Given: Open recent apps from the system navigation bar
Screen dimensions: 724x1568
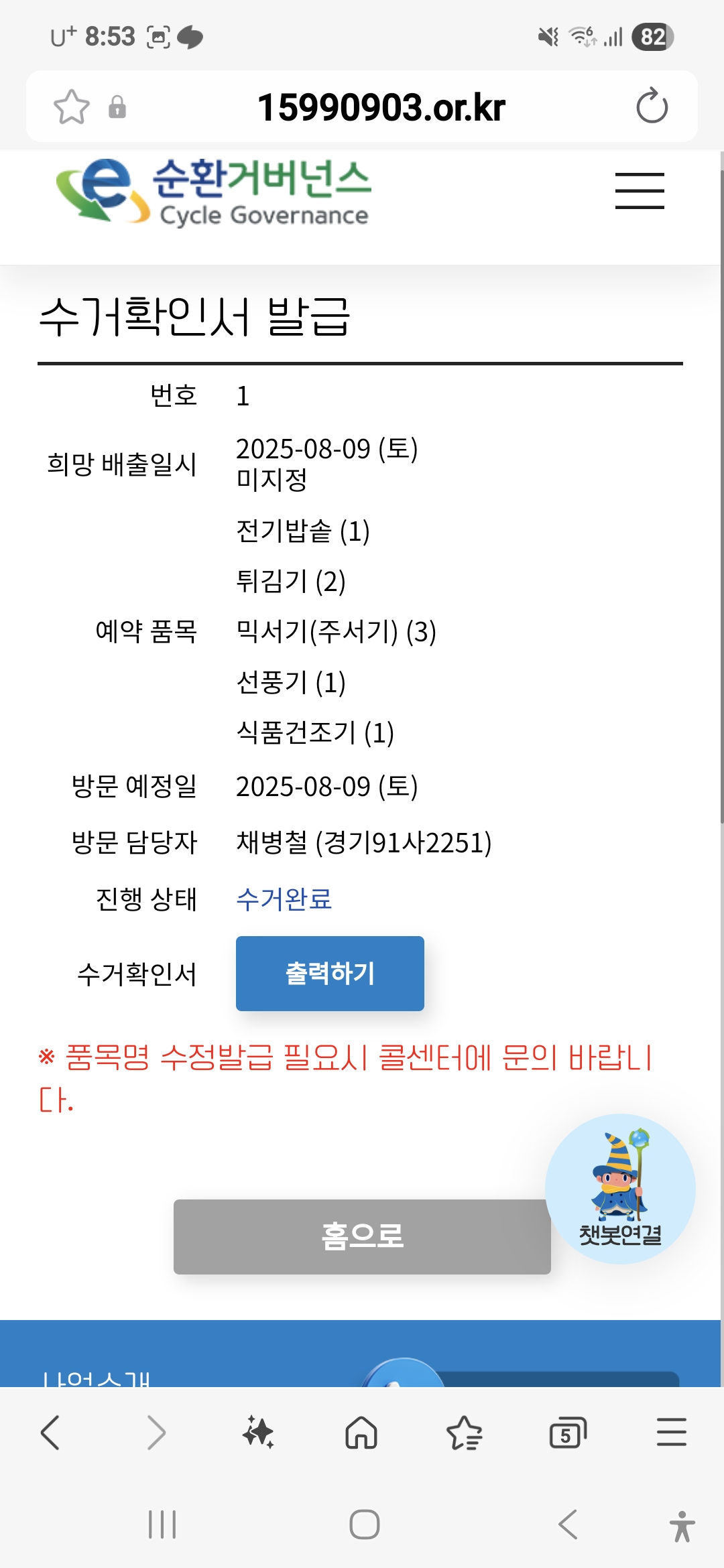Looking at the screenshot, I should pyautogui.click(x=162, y=1524).
